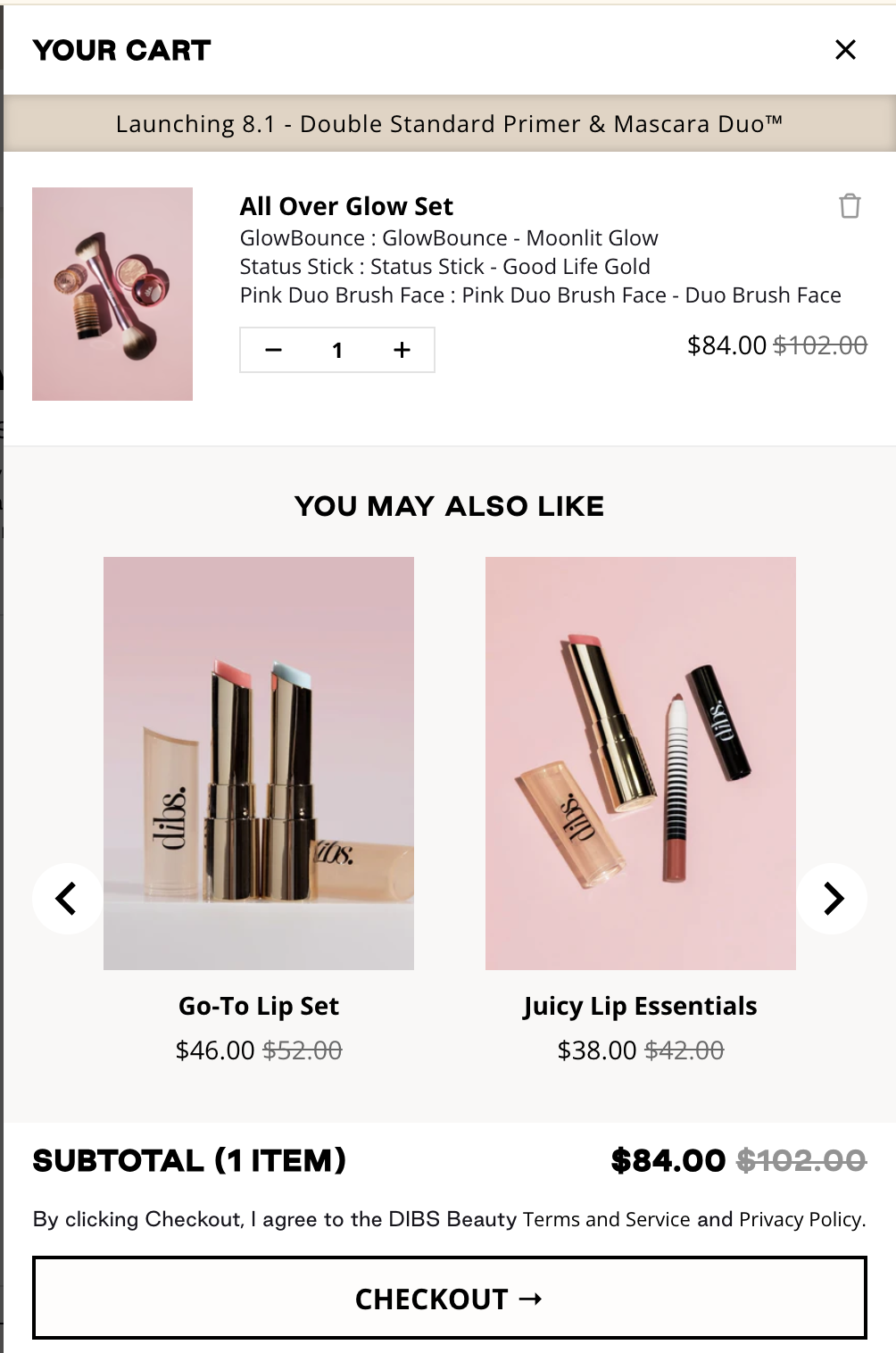Show next recommended products
896x1353 pixels.
pyautogui.click(x=832, y=898)
